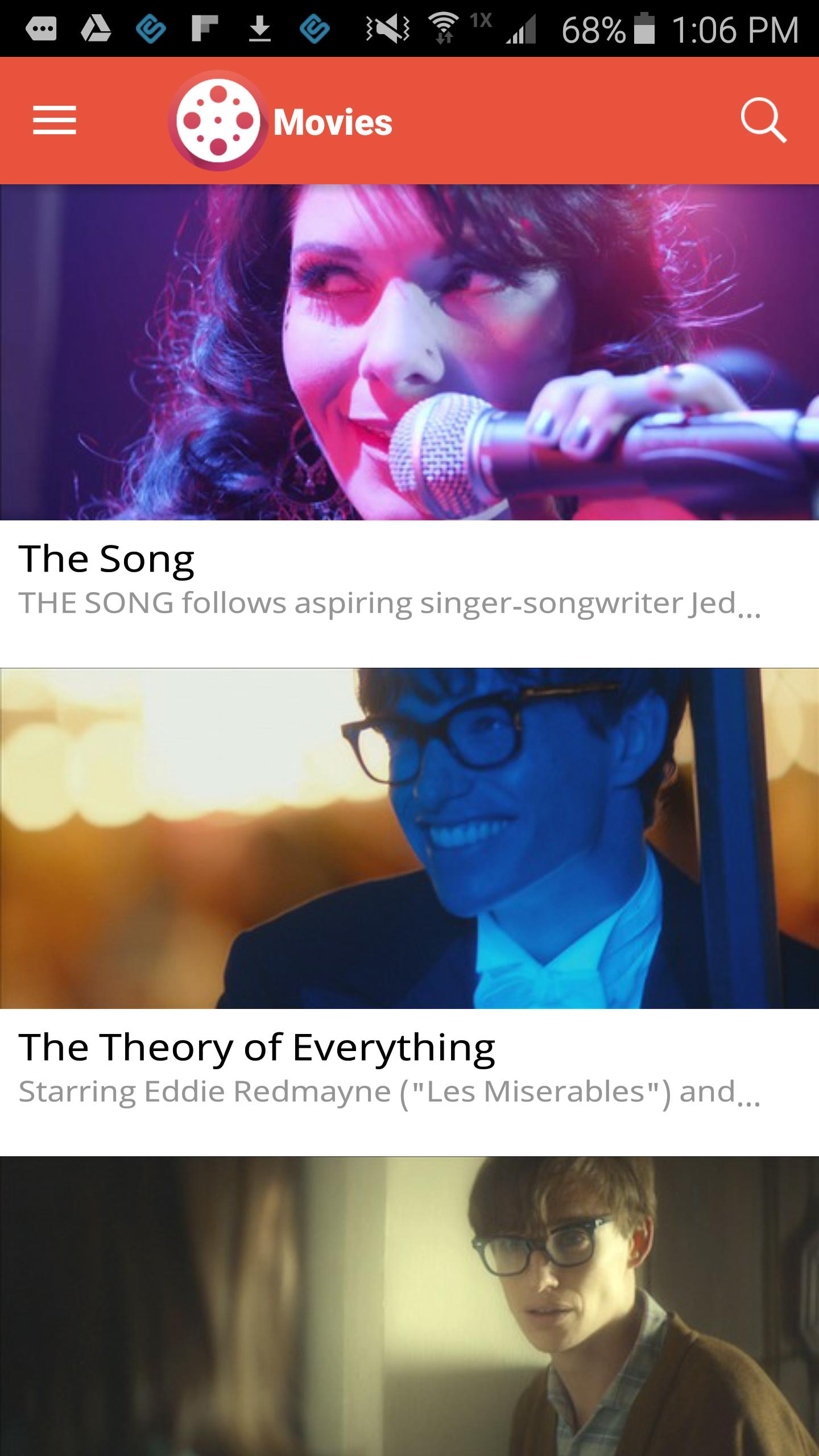Open the movie search
The height and width of the screenshot is (1456, 819).
763,121
